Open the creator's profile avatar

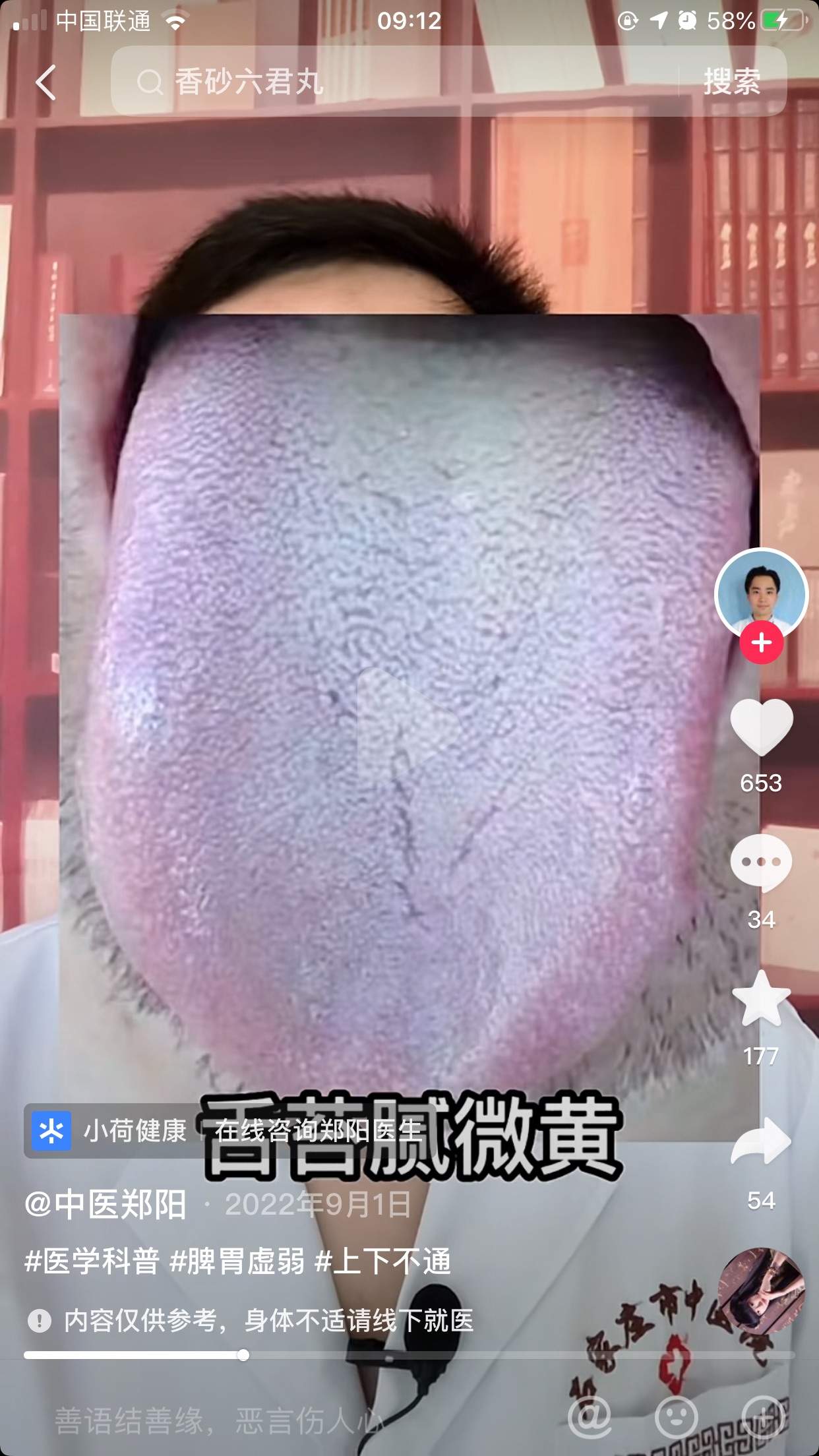coord(762,594)
